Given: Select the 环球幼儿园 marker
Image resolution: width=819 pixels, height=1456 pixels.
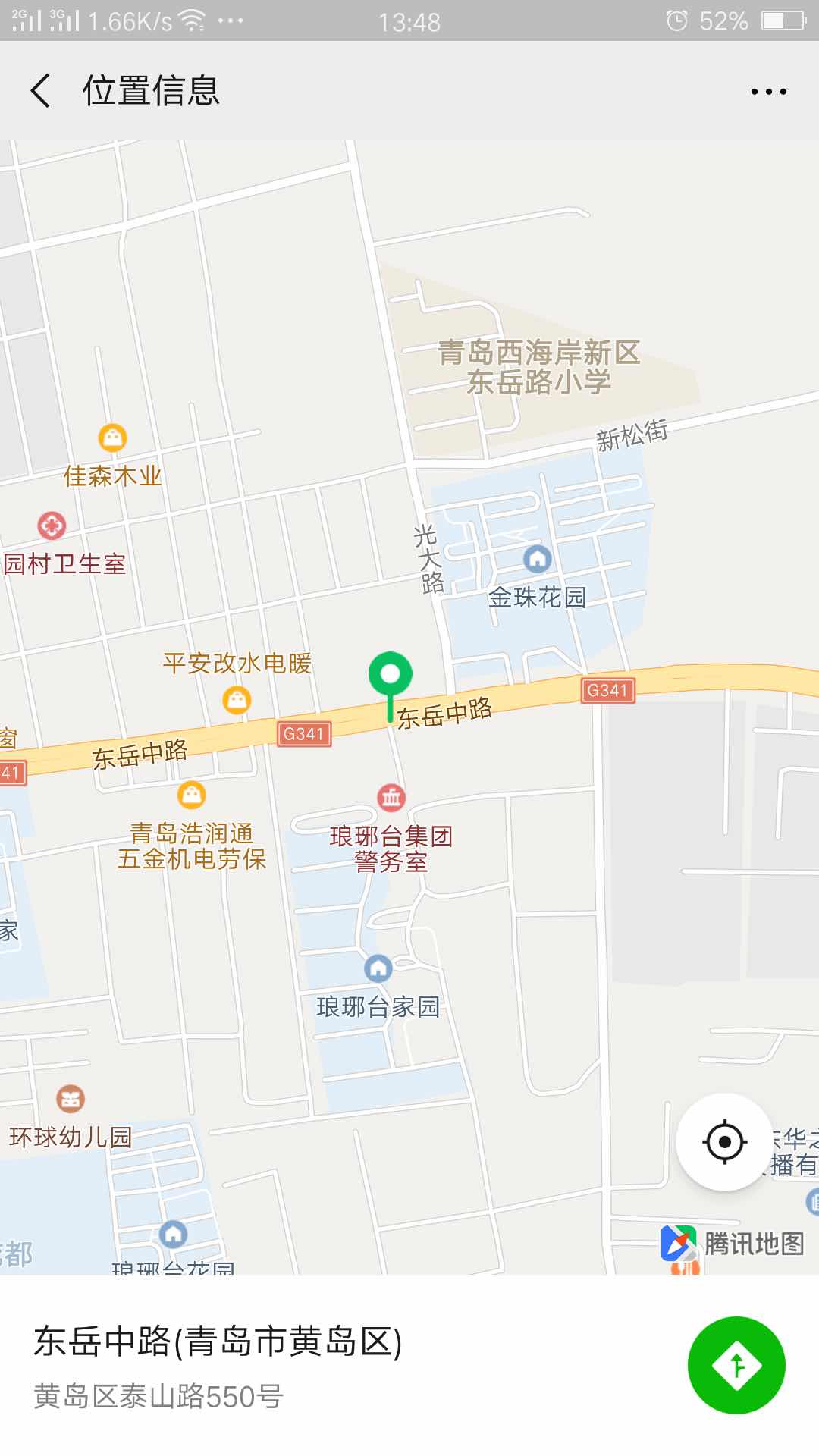Looking at the screenshot, I should (x=71, y=1098).
